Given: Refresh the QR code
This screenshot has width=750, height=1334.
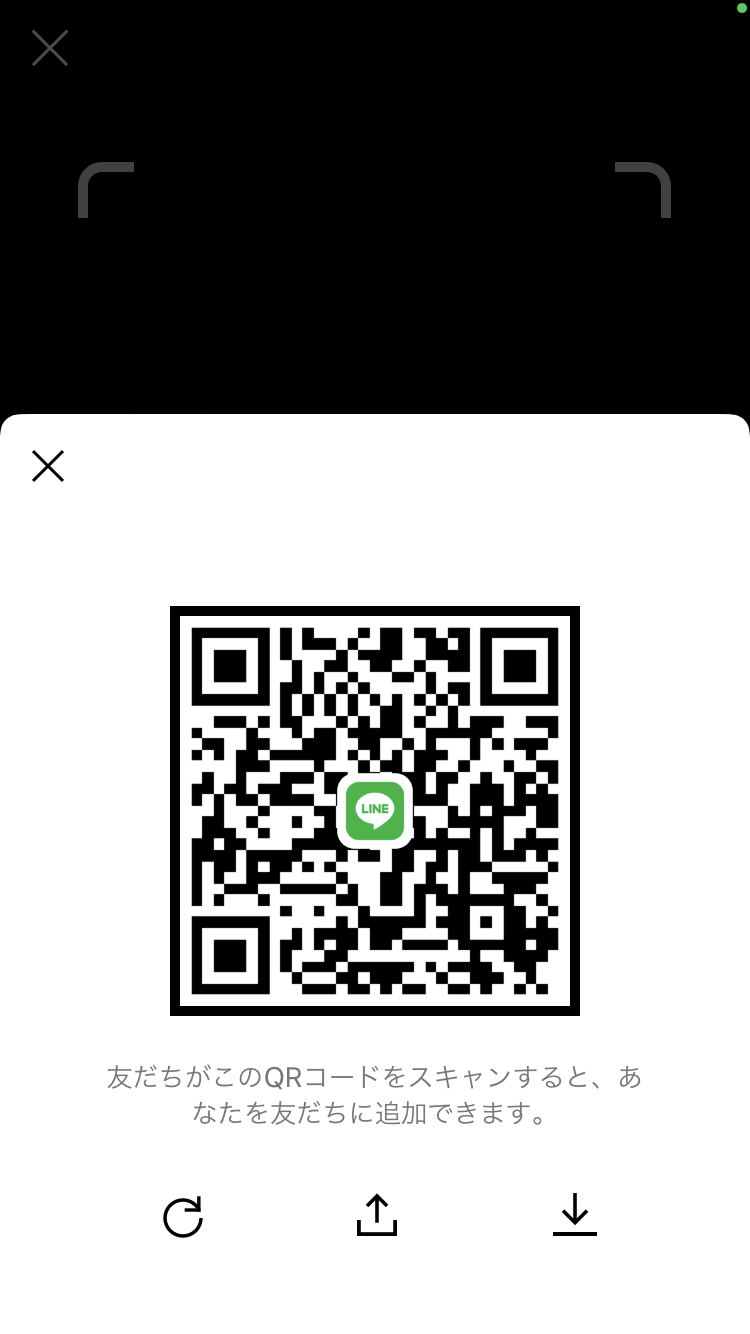Looking at the screenshot, I should 183,1216.
